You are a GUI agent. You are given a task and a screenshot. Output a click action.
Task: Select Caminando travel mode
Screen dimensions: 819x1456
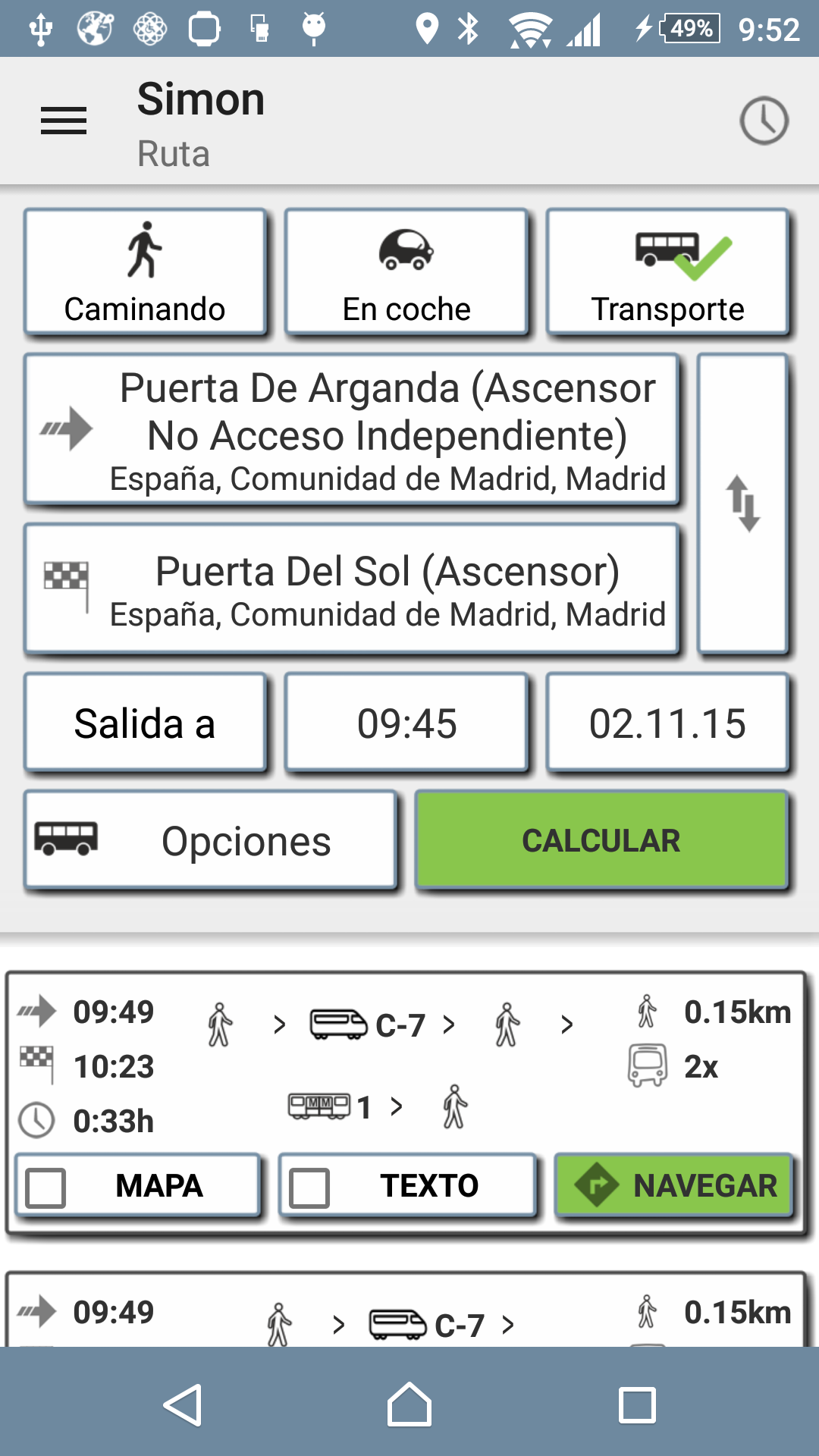[145, 272]
